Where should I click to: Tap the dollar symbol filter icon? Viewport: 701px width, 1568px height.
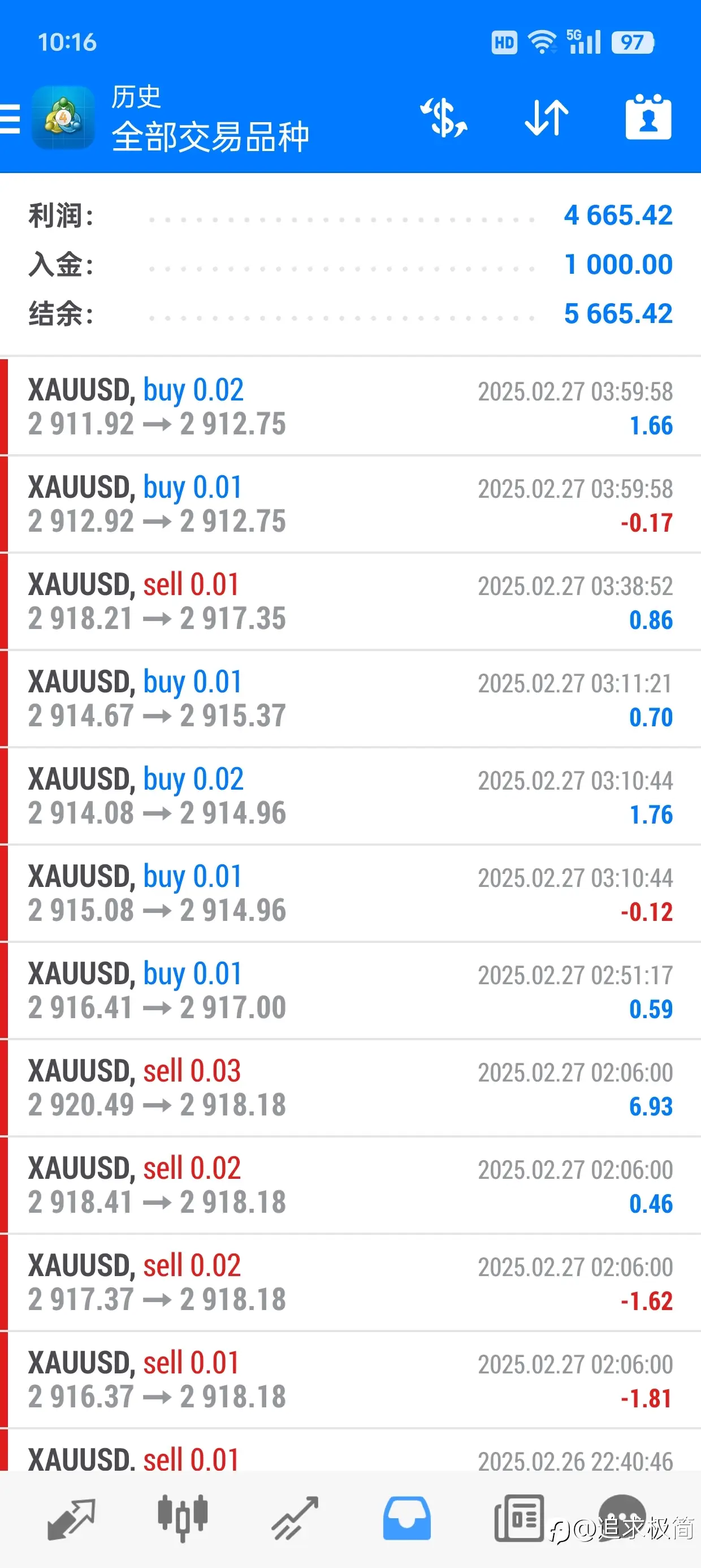(x=444, y=118)
